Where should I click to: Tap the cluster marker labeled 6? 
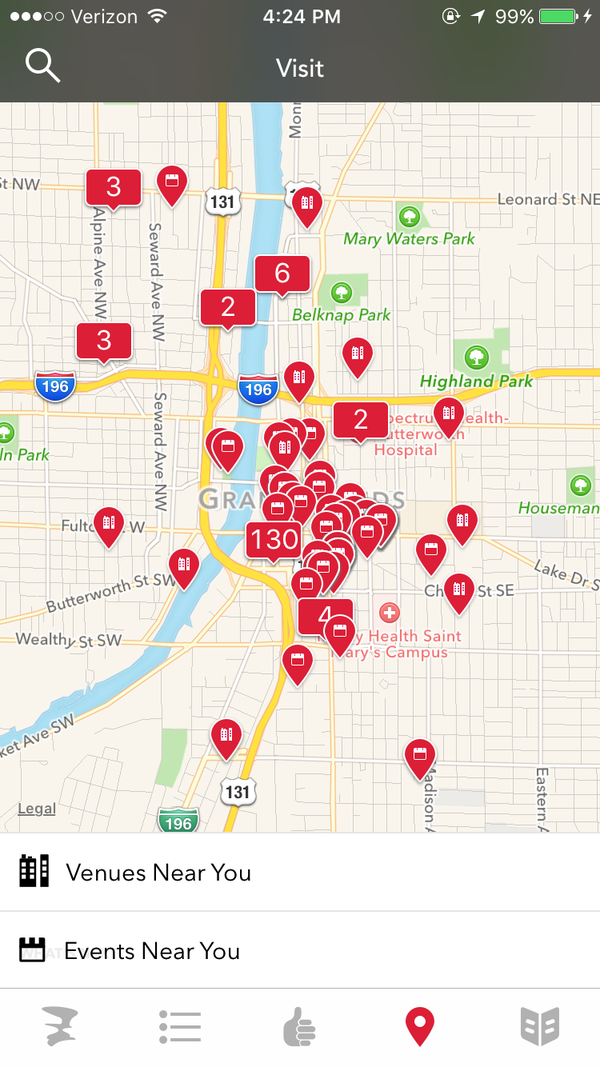click(x=282, y=275)
